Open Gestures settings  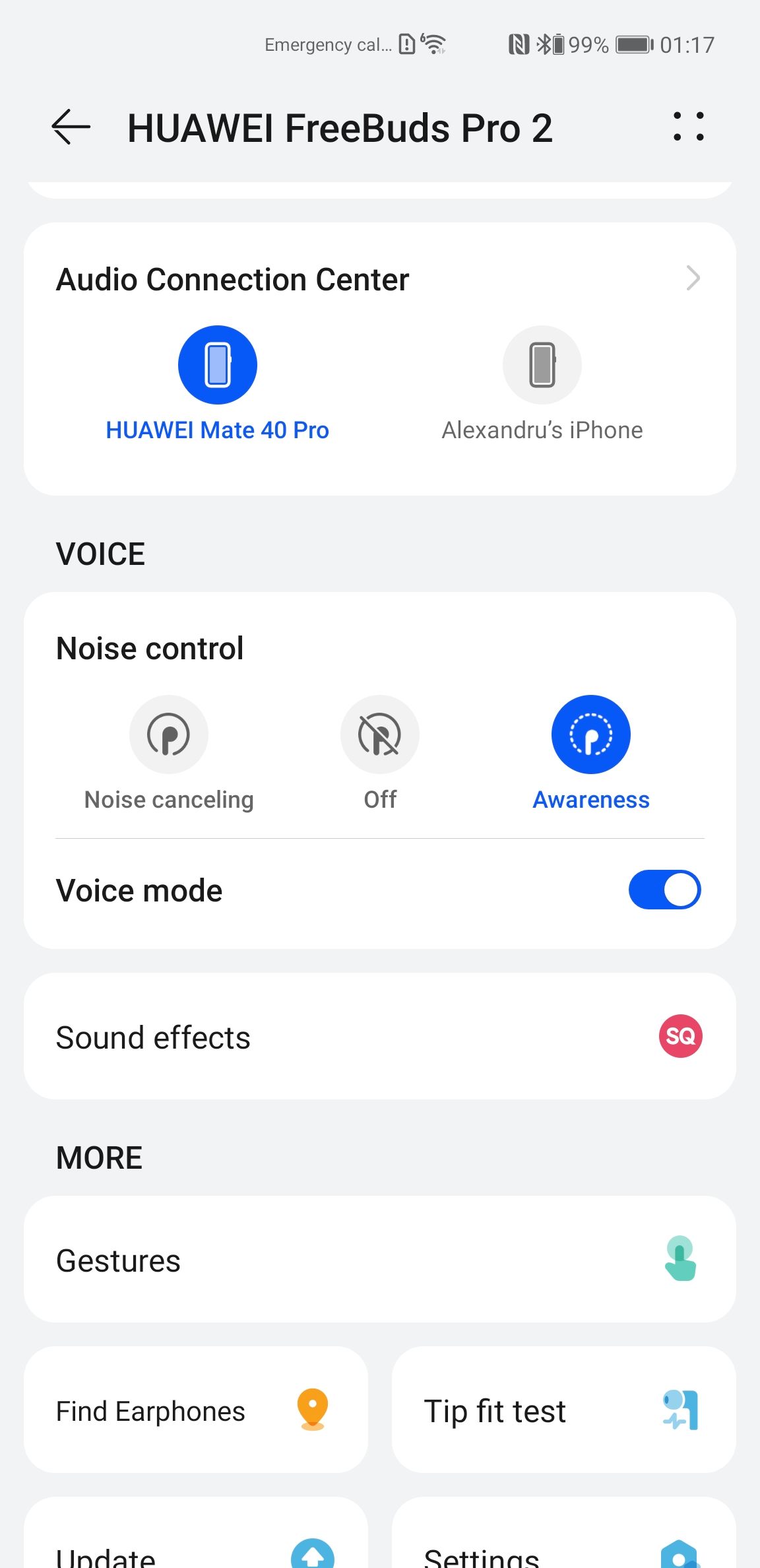(380, 1259)
